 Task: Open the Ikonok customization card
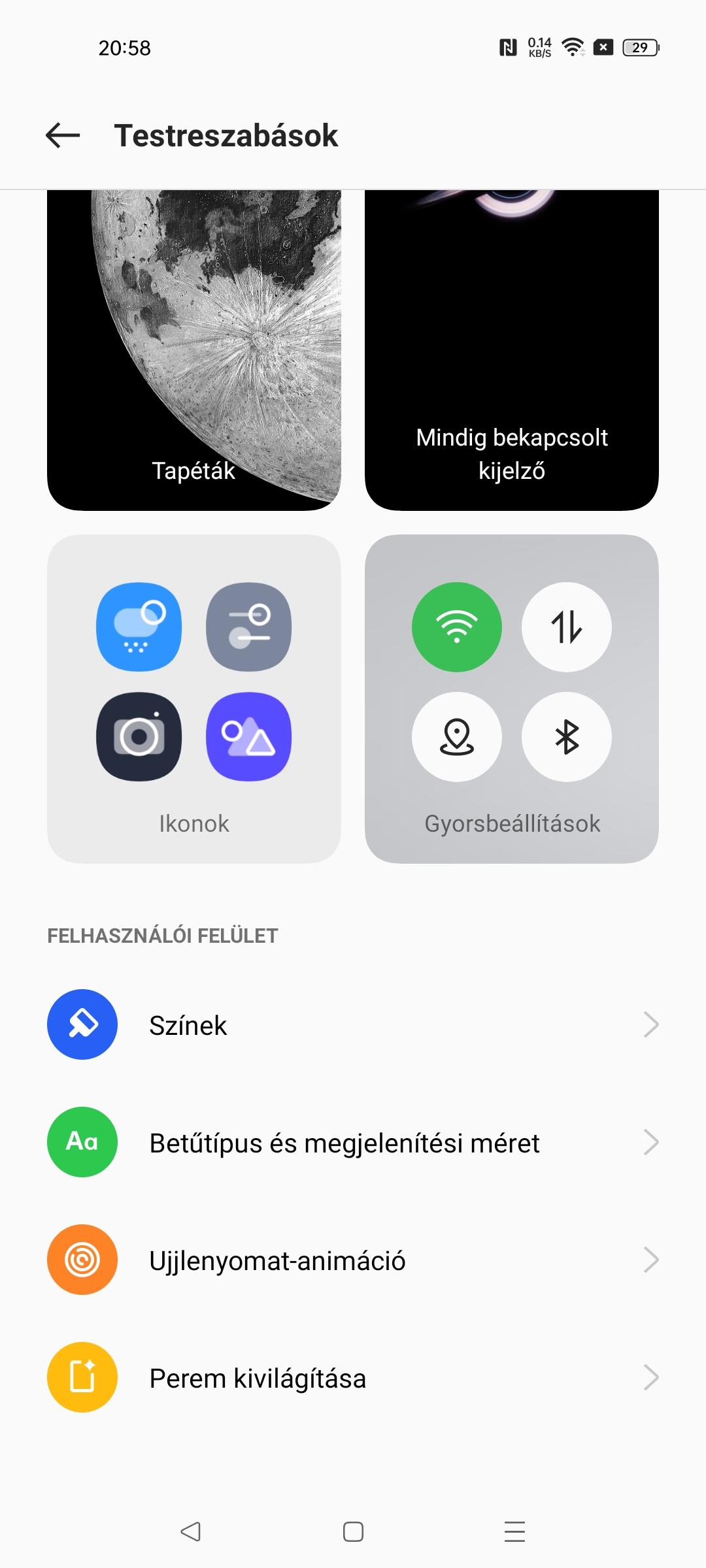point(194,699)
